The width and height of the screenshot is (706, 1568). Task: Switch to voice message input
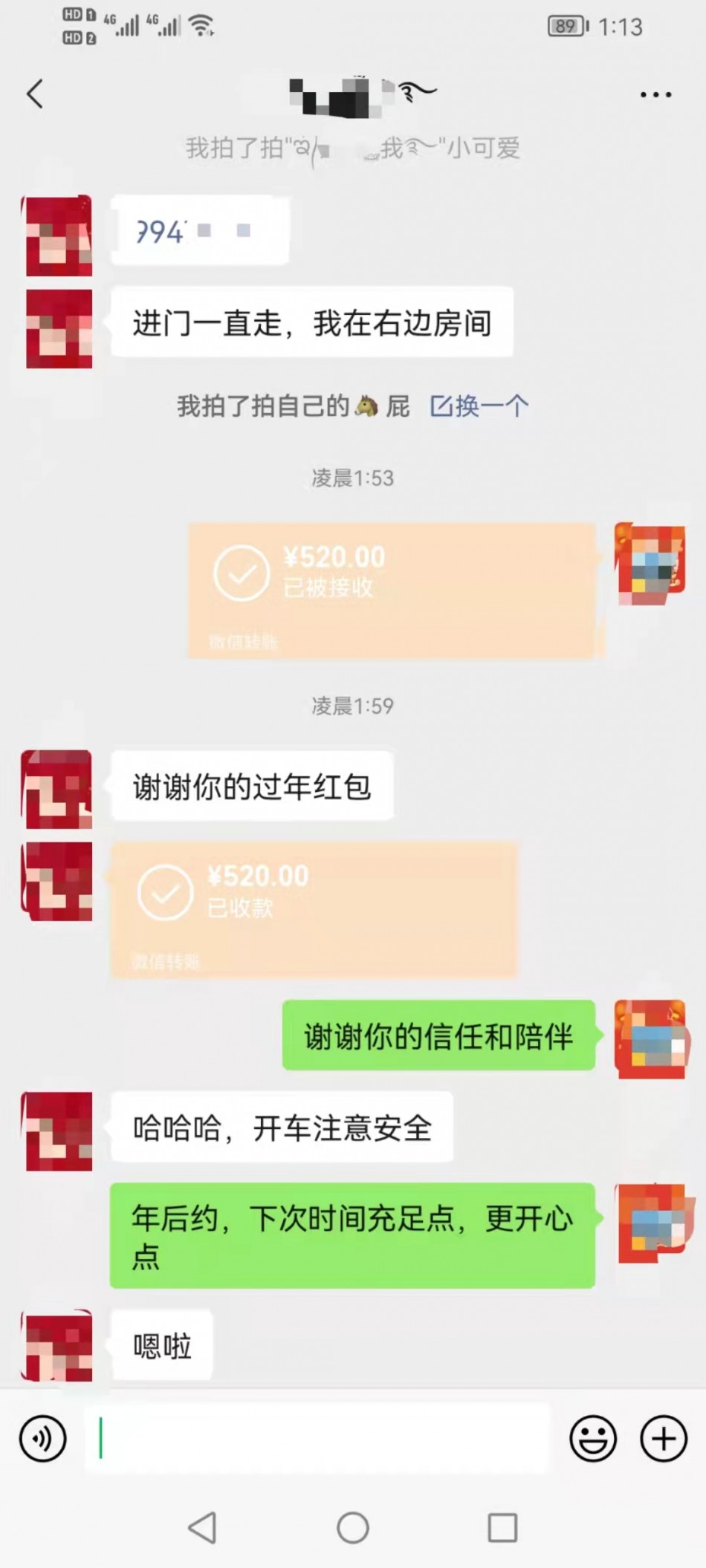[x=43, y=1439]
